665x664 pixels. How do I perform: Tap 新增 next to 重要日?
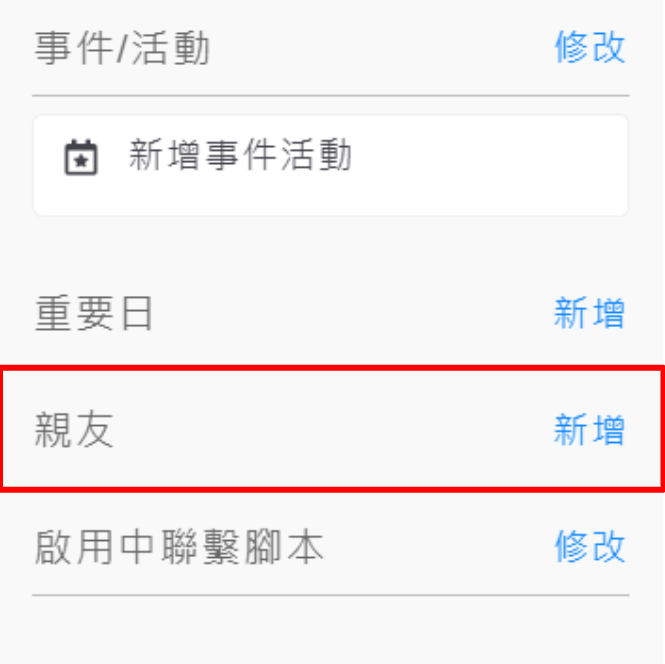click(x=589, y=314)
